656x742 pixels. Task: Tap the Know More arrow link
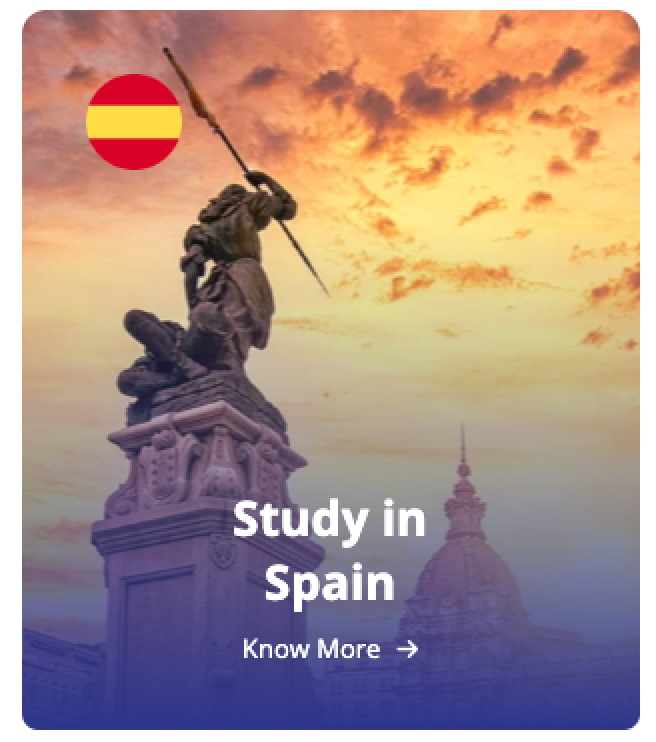point(329,649)
